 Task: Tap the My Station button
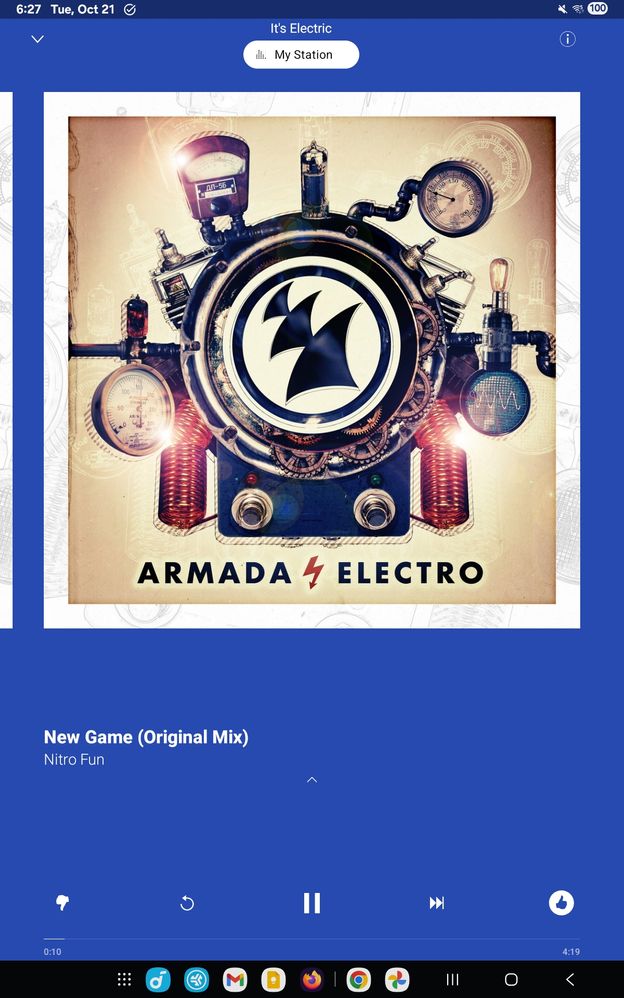301,55
